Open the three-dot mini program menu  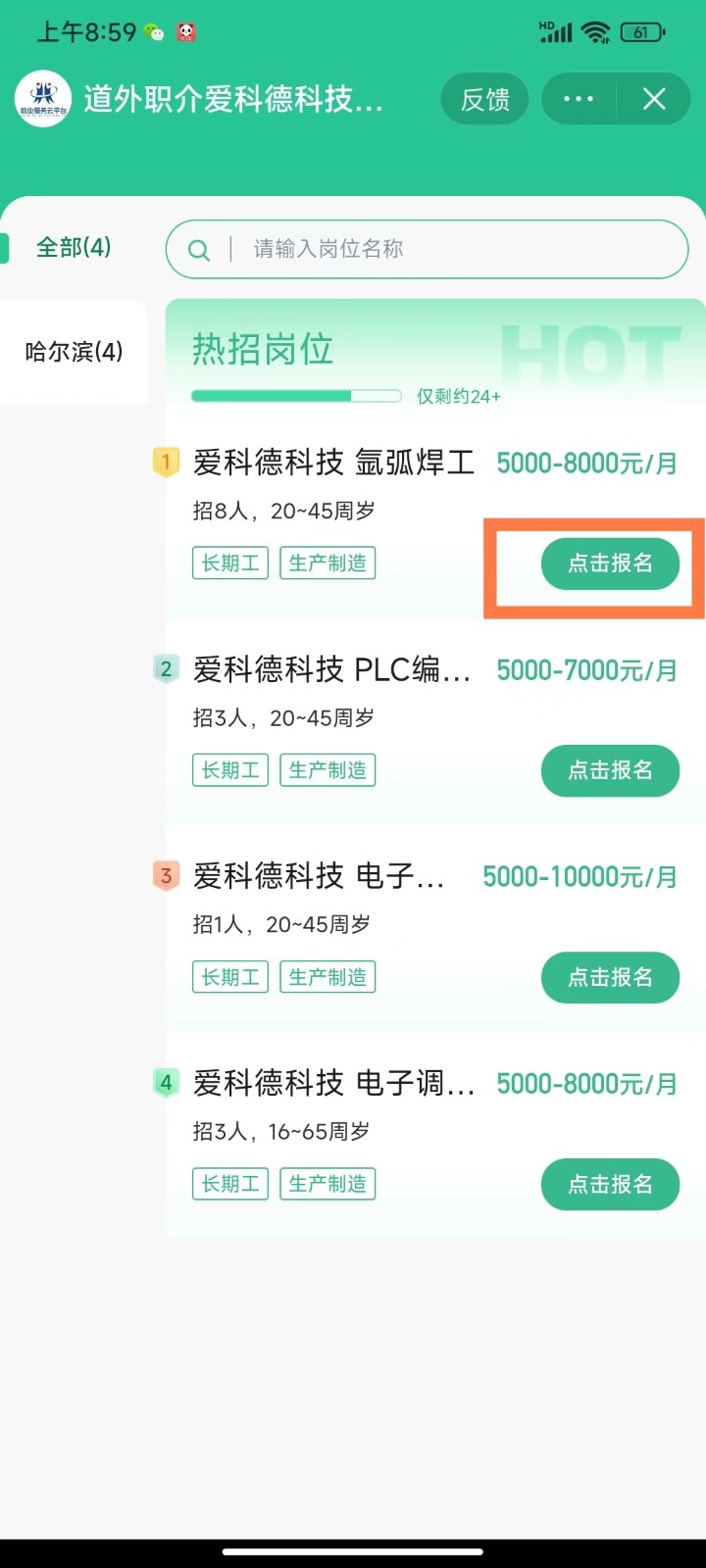pos(579,99)
